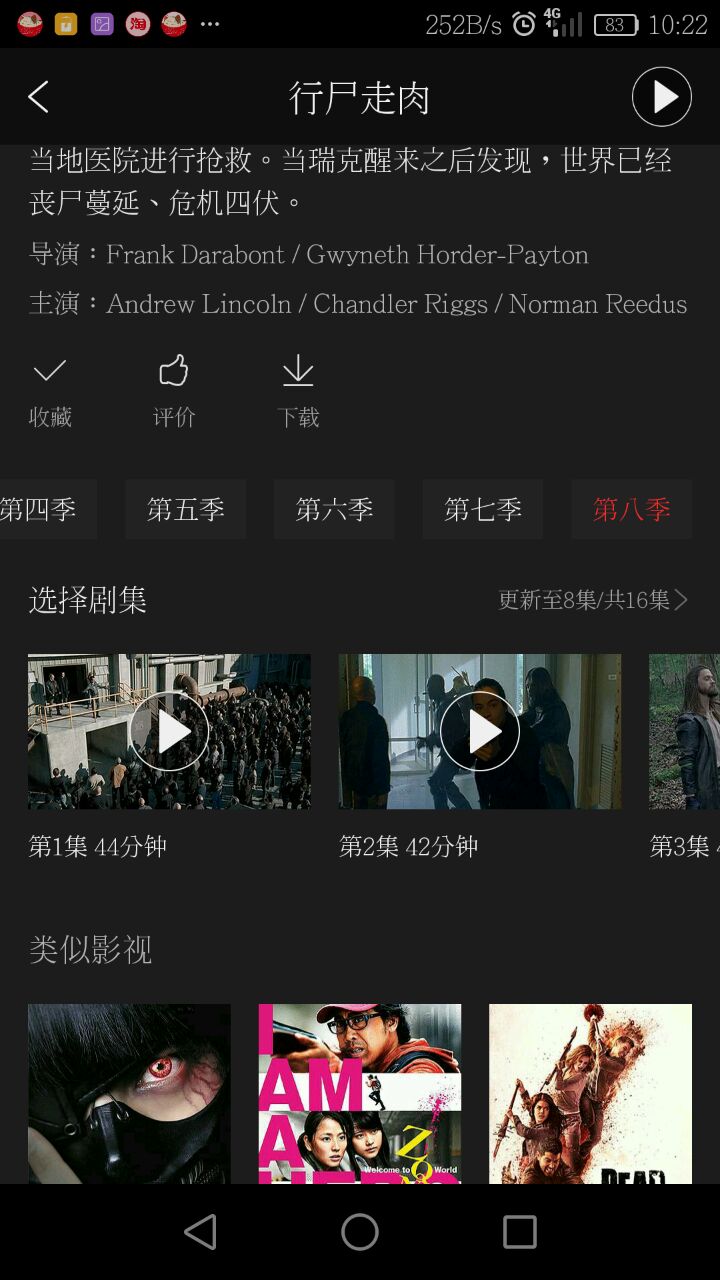720x1280 pixels.
Task: Open the similar title with the red-eyed mask poster
Action: pyautogui.click(x=129, y=1093)
